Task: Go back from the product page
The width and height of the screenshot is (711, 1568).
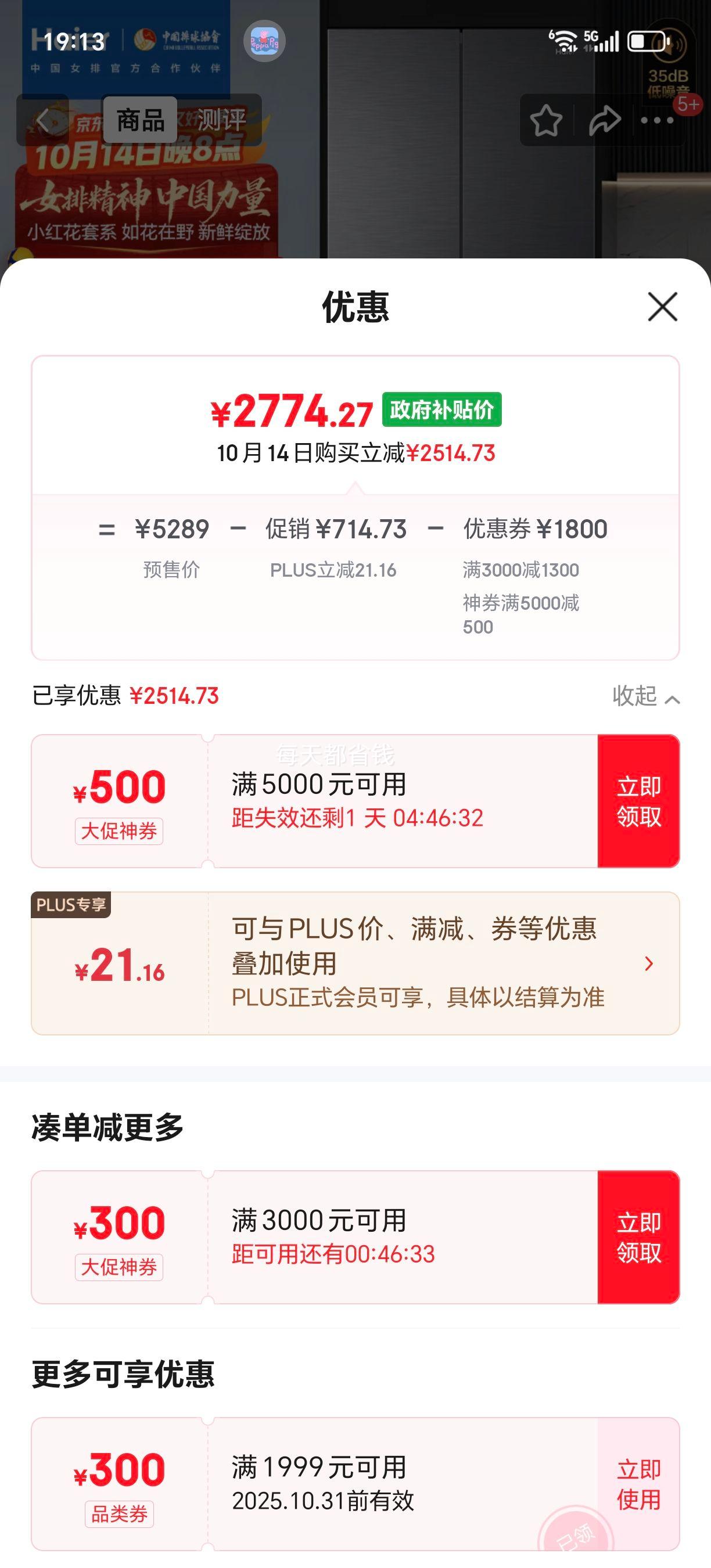Action: [42, 121]
